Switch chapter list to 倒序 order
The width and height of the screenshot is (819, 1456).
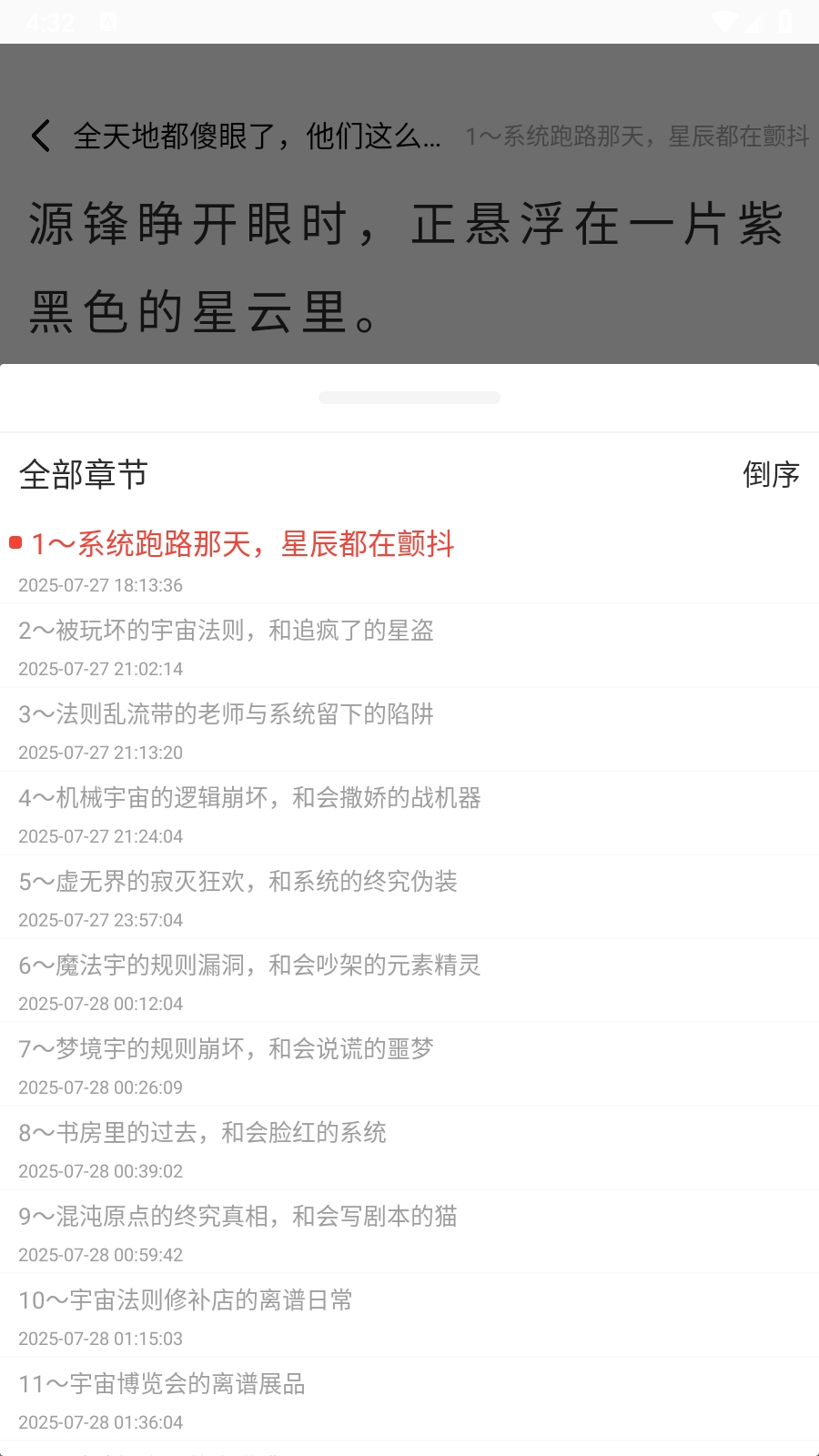(x=771, y=474)
